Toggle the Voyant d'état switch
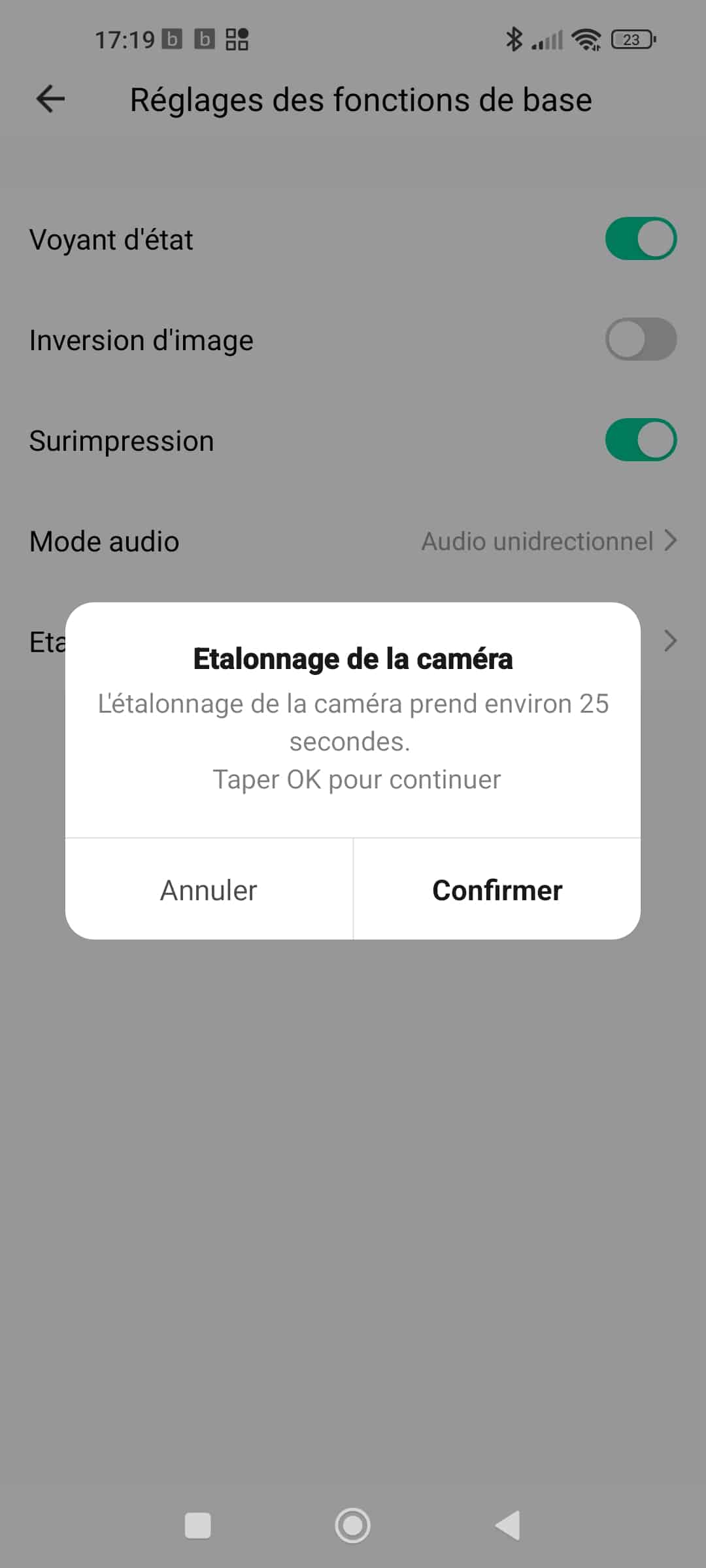Screen dimensions: 706x1568 pyautogui.click(x=641, y=238)
